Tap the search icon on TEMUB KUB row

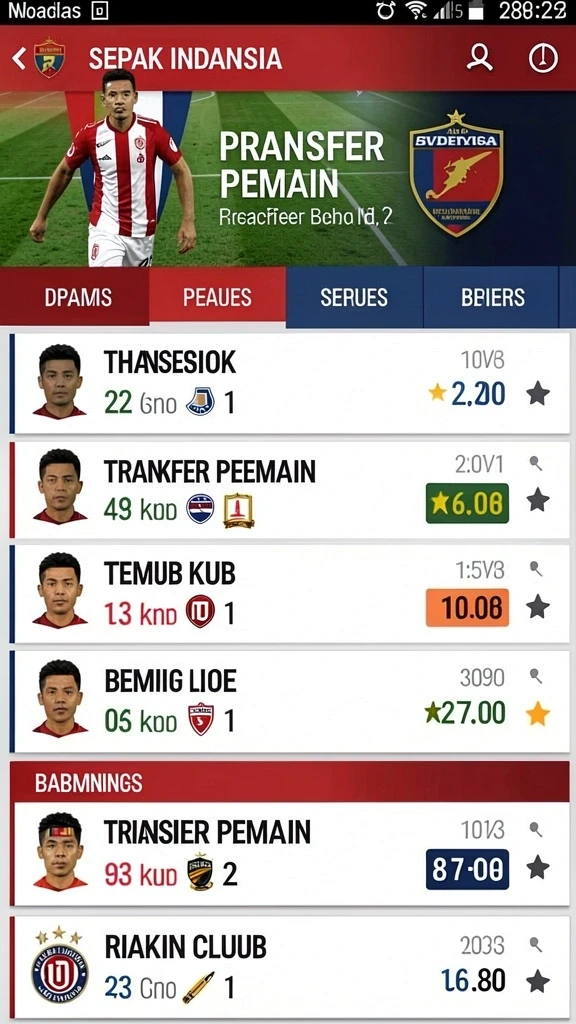pos(536,569)
